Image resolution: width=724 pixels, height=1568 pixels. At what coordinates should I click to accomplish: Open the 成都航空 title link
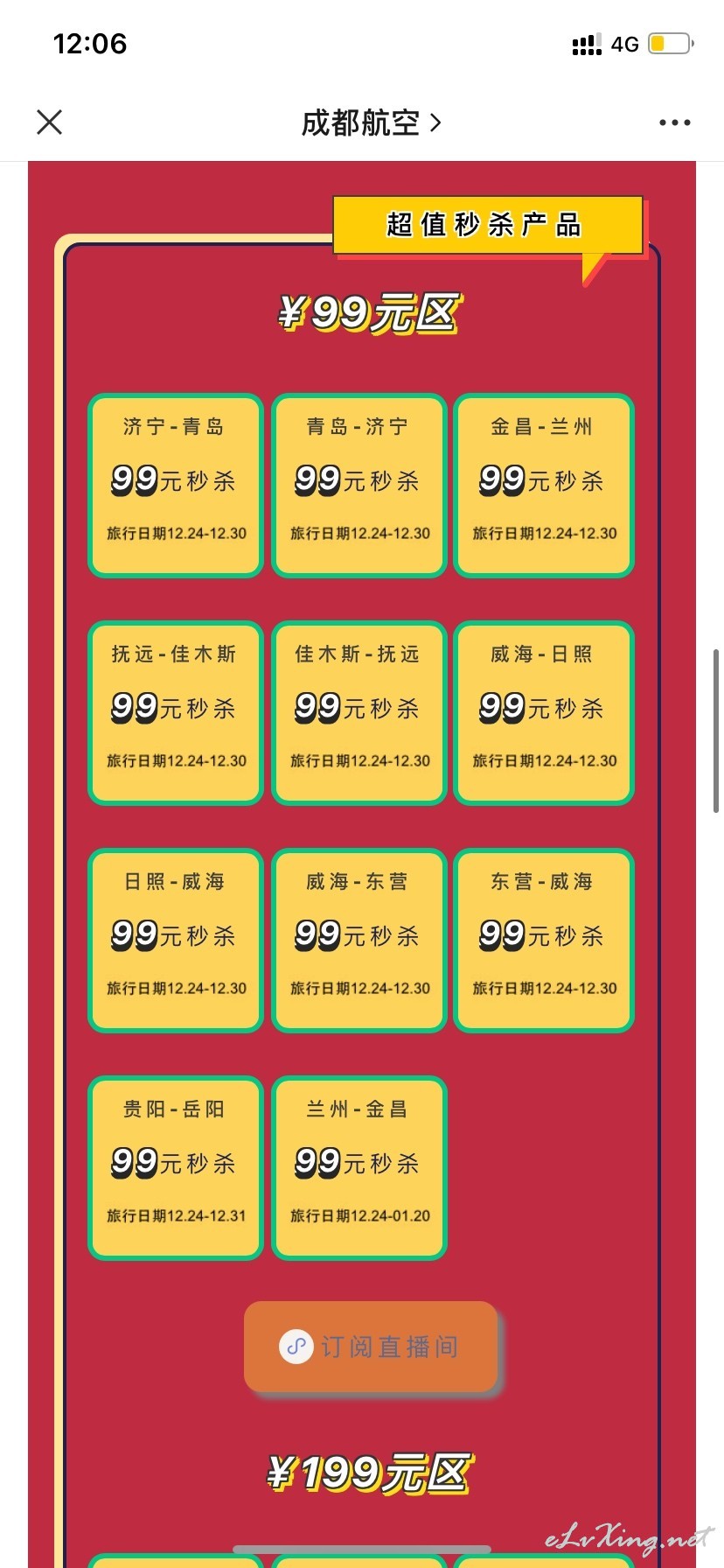coord(372,122)
